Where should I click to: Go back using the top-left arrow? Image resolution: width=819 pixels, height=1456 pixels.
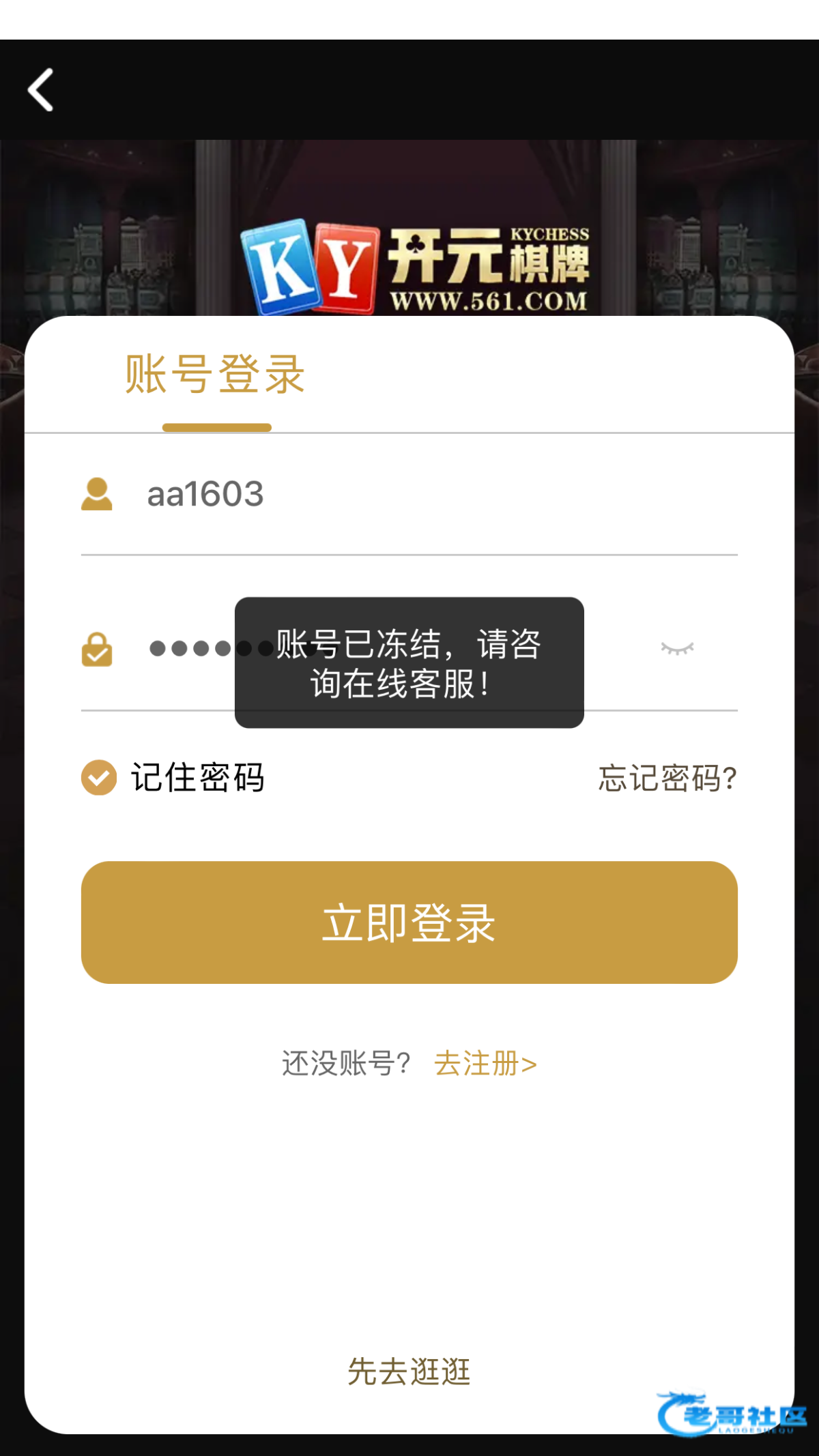click(41, 90)
